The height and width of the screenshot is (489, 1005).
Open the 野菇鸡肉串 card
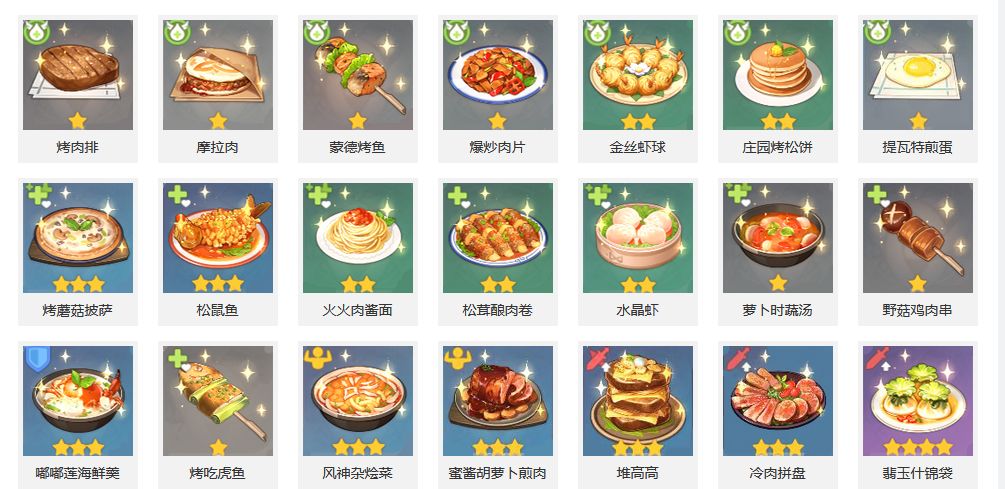coord(918,238)
